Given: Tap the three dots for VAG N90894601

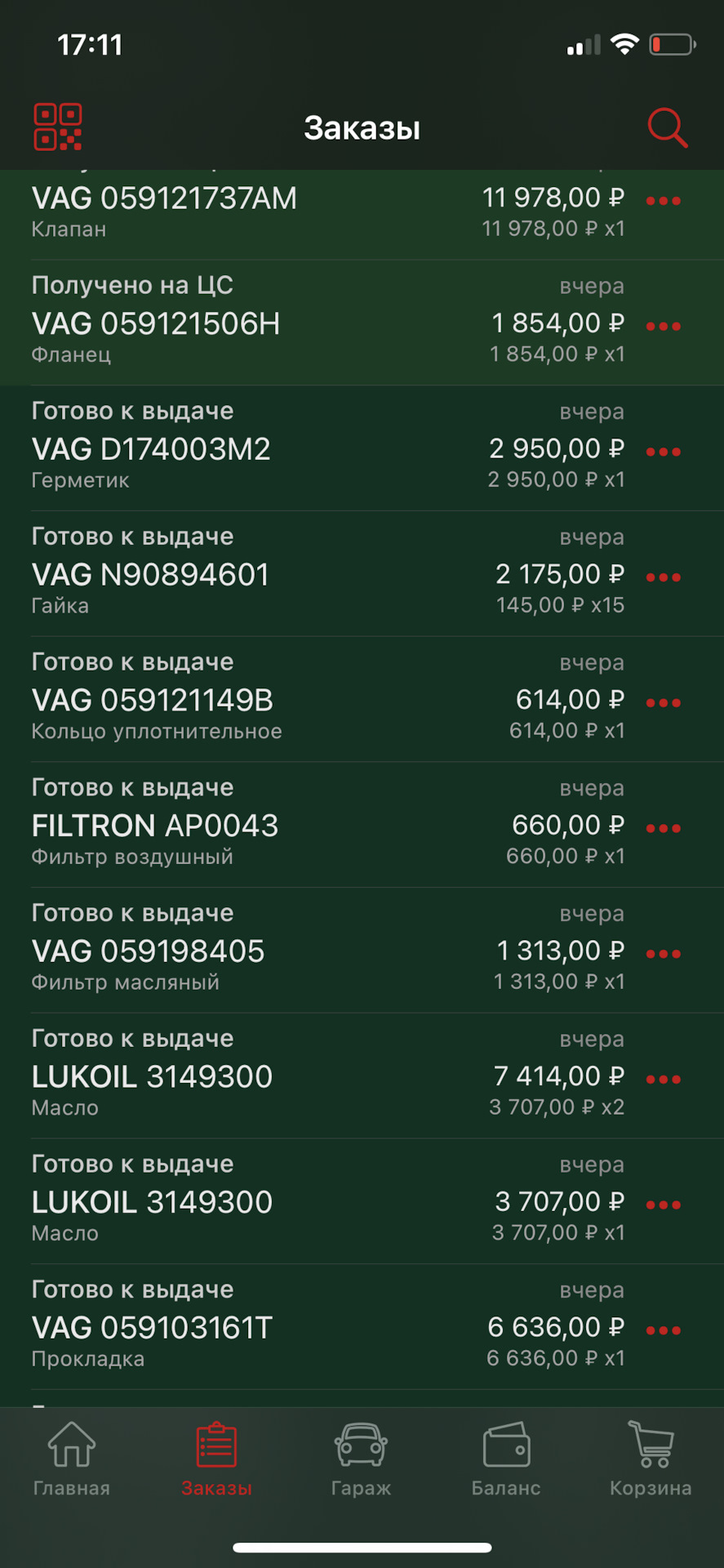Looking at the screenshot, I should pos(664,577).
